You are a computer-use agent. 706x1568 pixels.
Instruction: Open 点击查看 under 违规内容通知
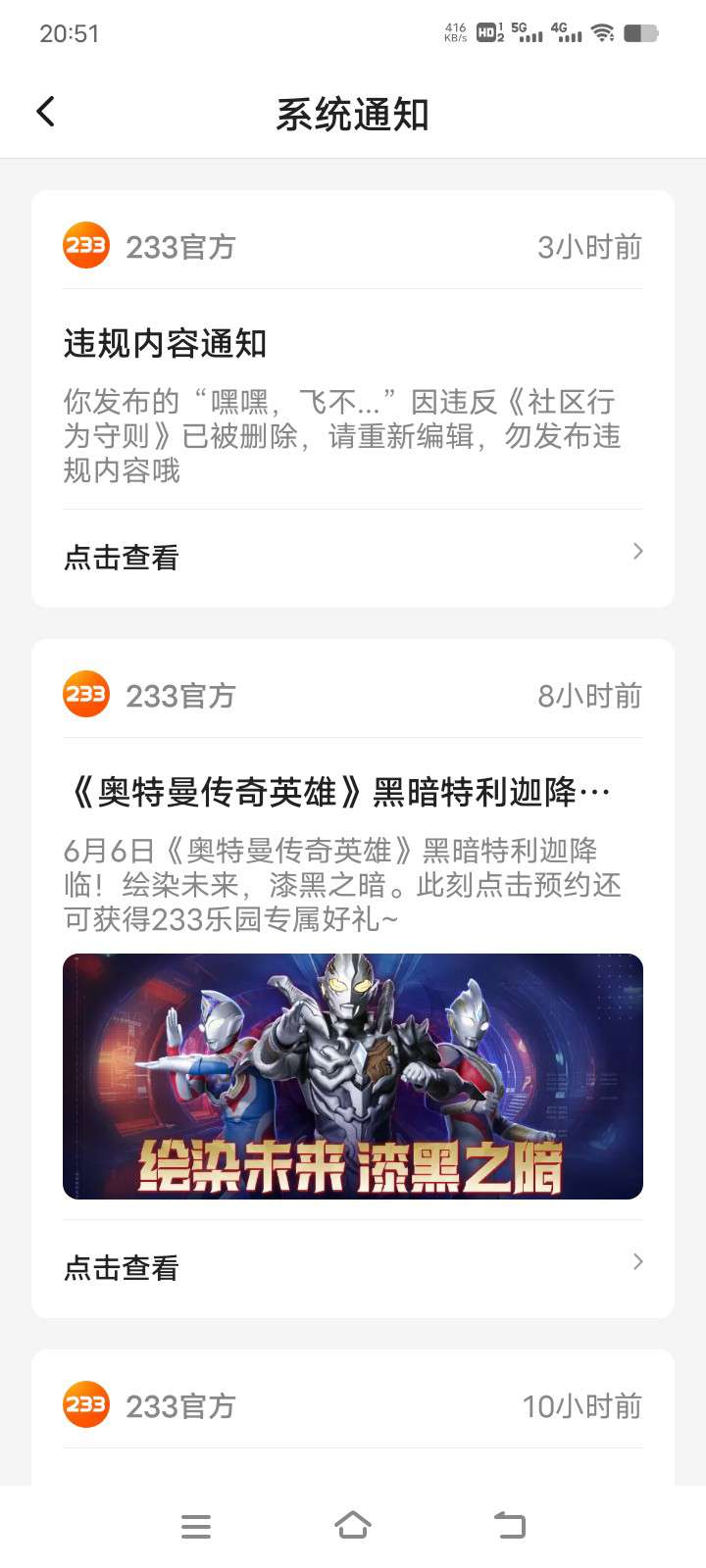tap(352, 557)
